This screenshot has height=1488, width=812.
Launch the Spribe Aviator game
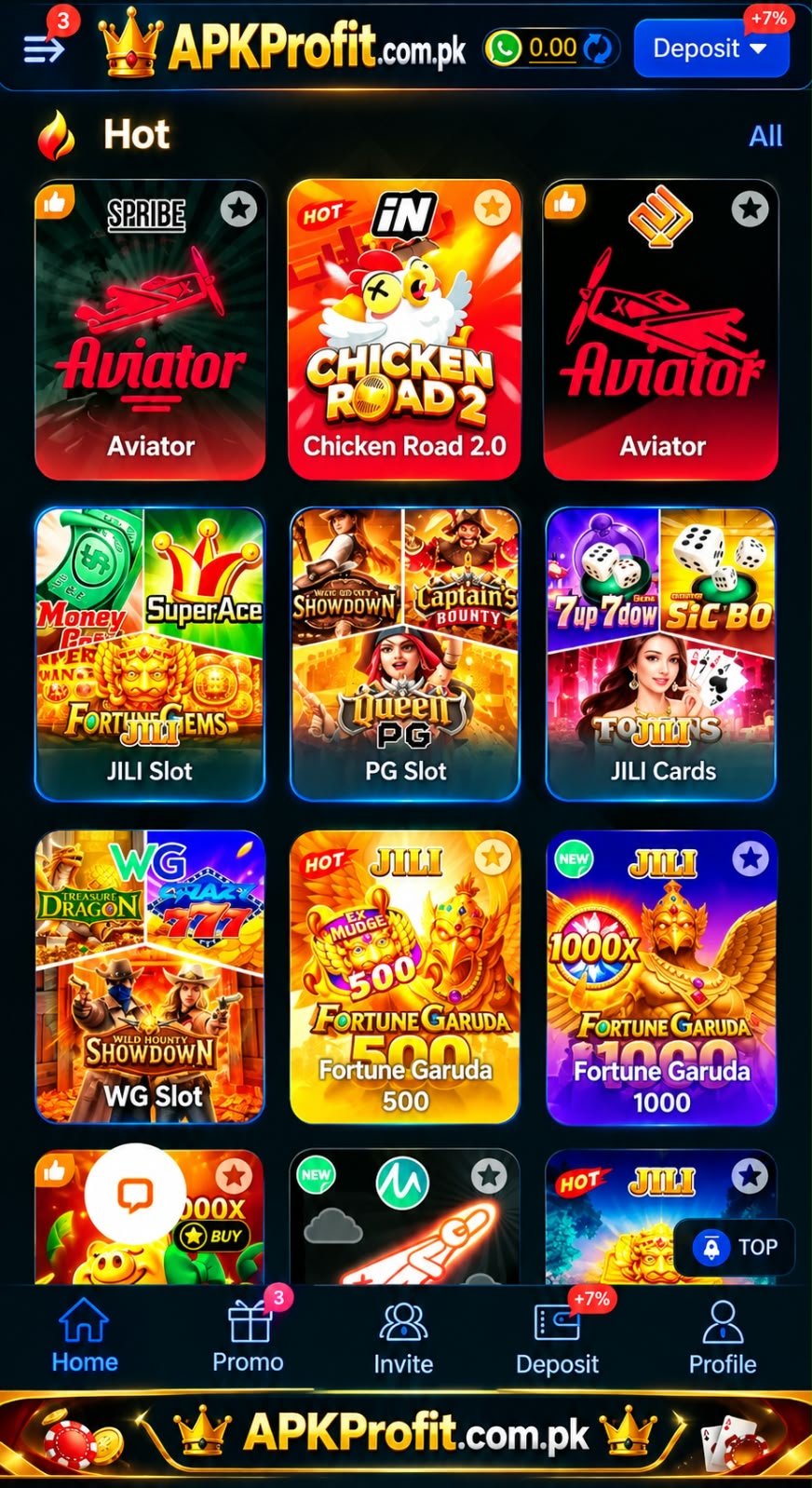click(150, 330)
